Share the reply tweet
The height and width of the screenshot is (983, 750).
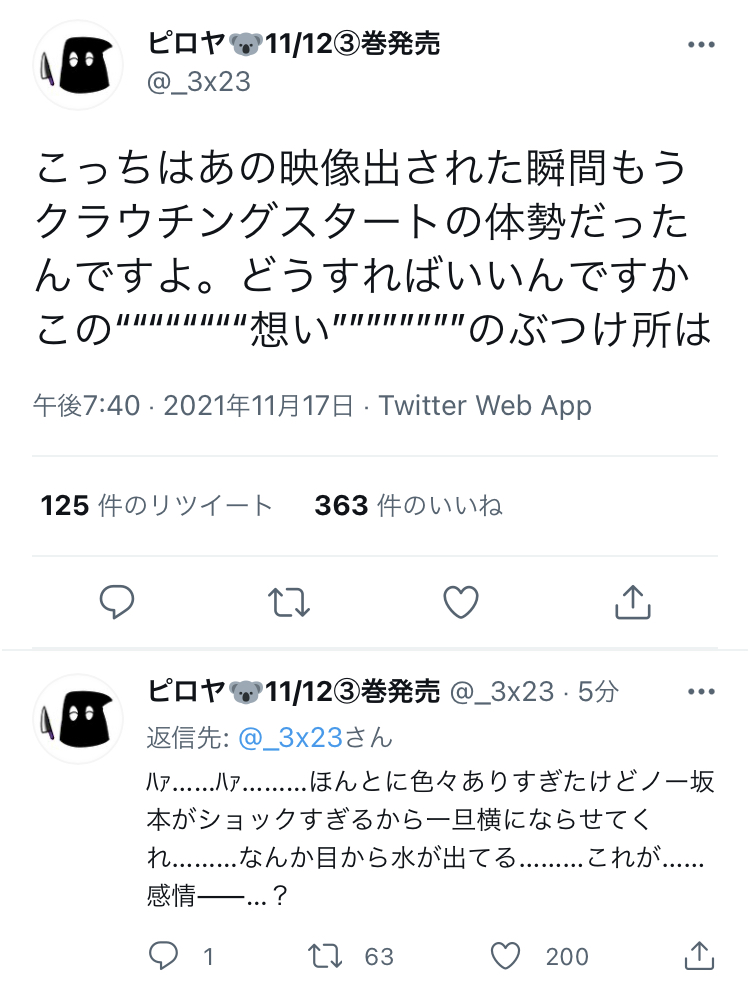point(700,956)
